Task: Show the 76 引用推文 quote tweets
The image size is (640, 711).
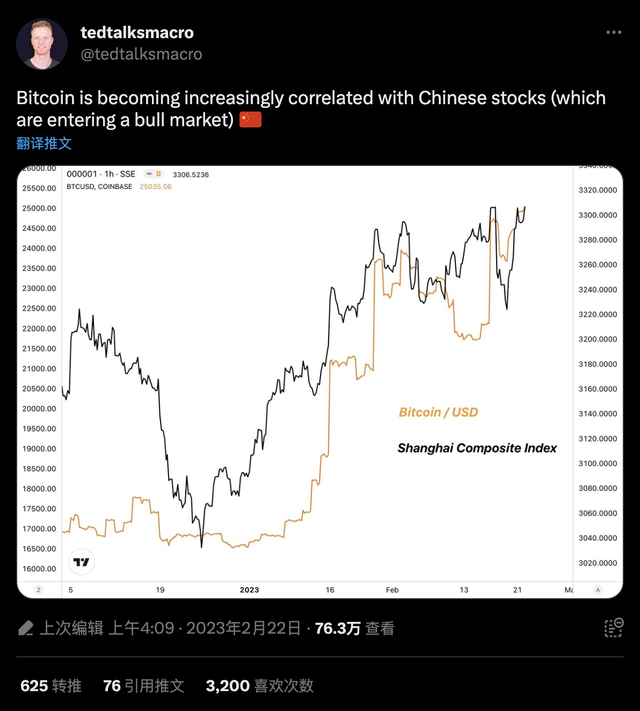Action: [144, 686]
